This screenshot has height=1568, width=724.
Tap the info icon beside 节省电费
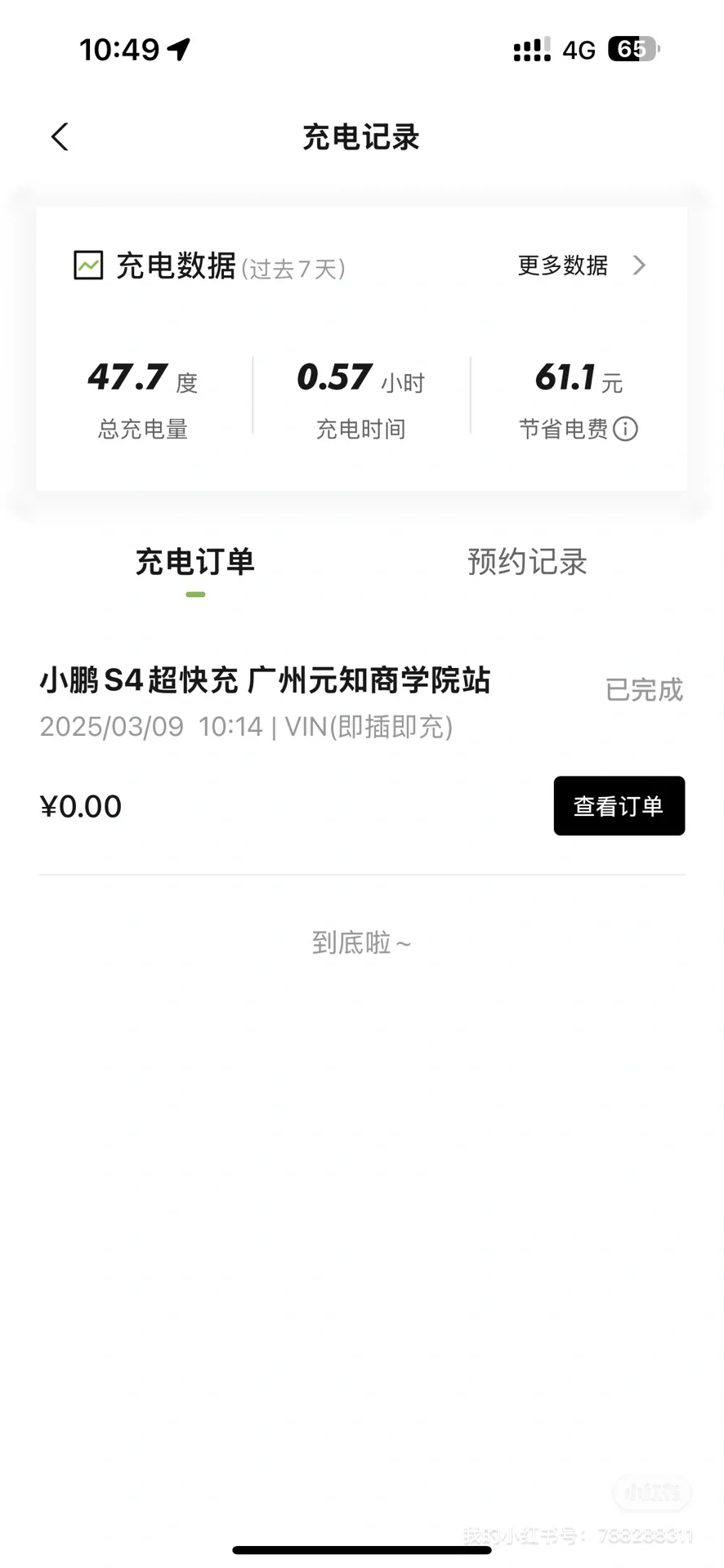pyautogui.click(x=625, y=429)
